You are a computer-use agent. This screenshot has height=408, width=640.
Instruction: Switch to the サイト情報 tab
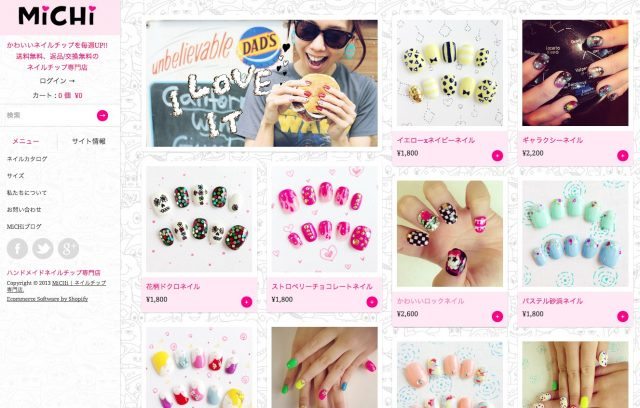click(90, 141)
